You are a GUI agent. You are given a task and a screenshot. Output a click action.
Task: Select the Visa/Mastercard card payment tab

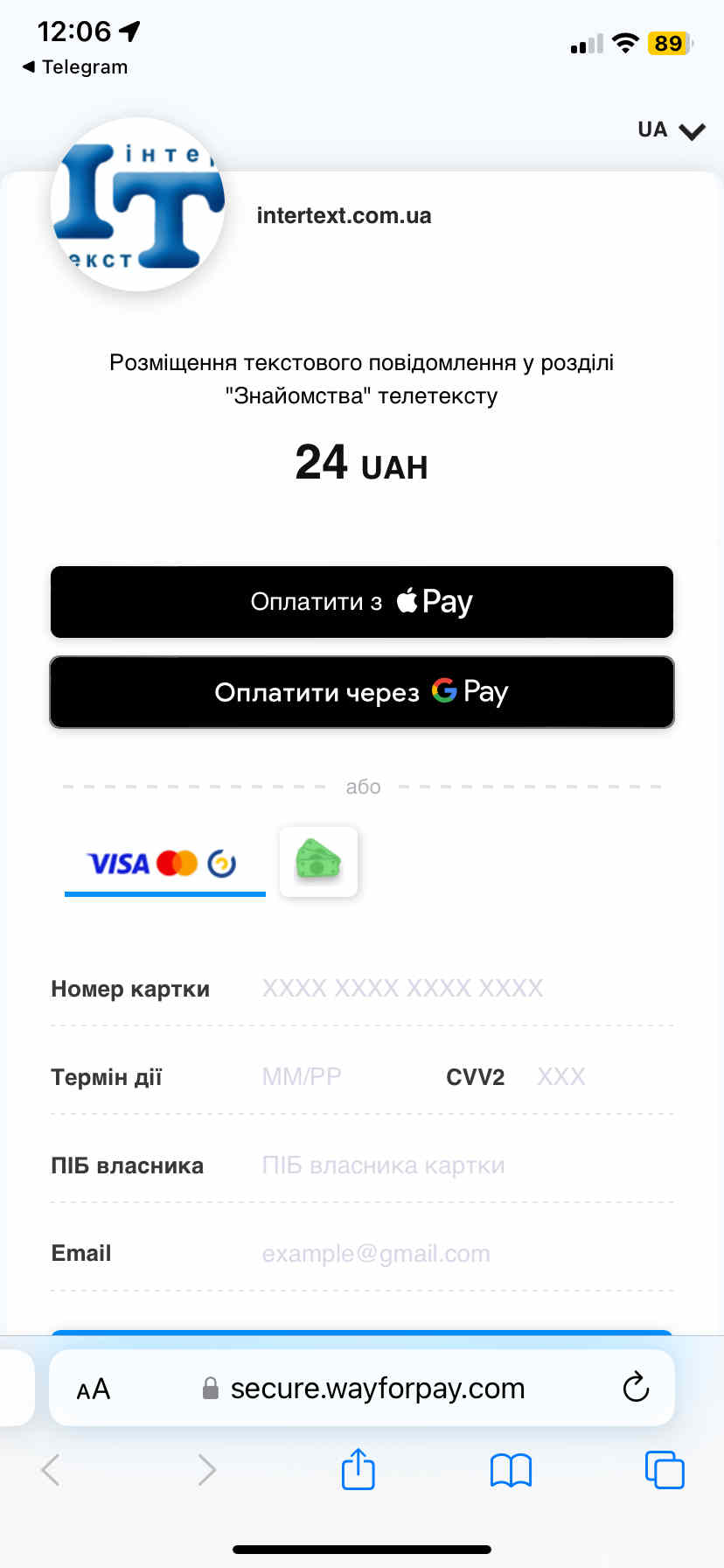point(164,864)
